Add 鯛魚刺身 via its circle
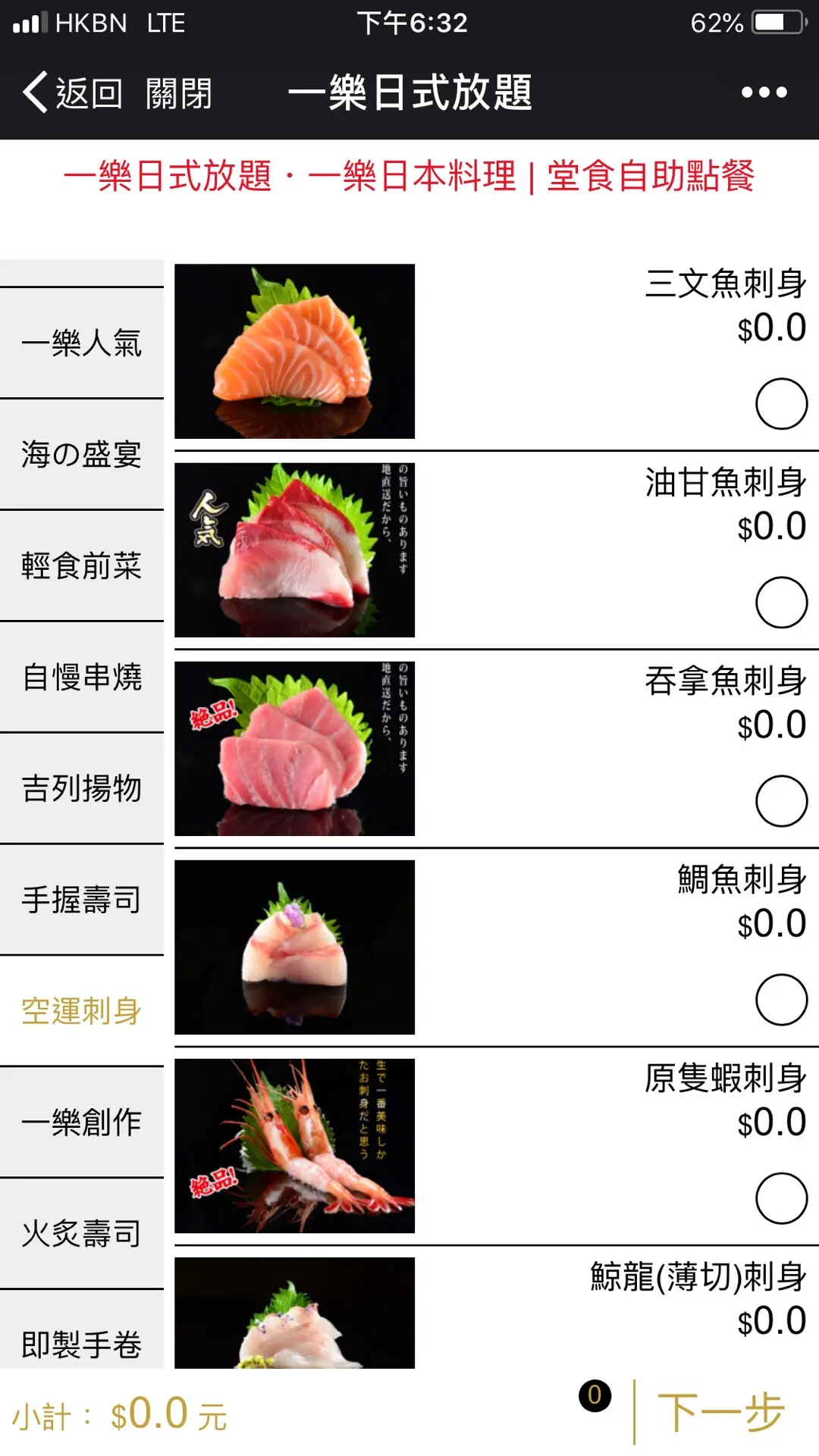 [781, 1000]
